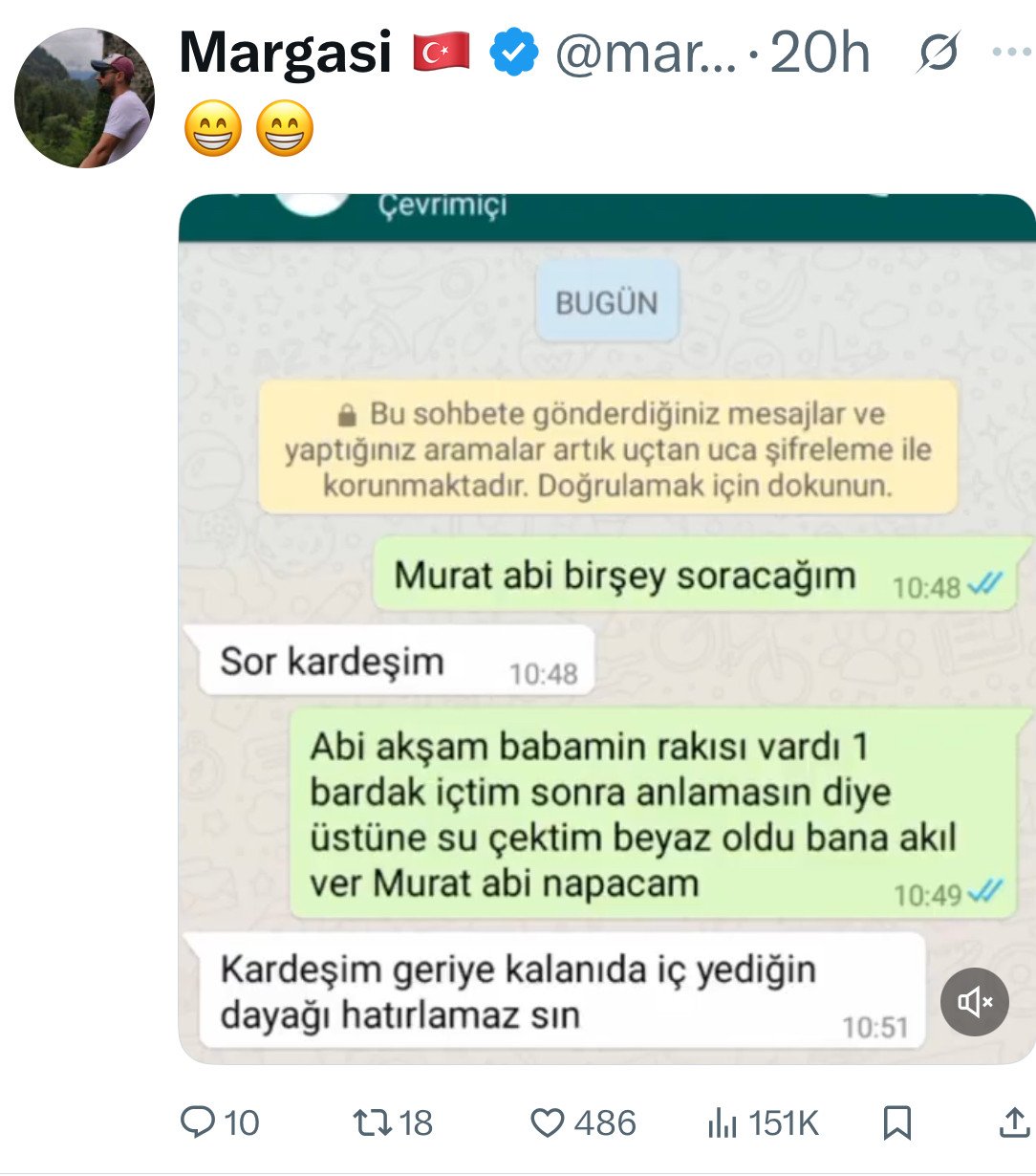Open Margasi's profile picture
1036x1176 pixels.
[x=84, y=98]
